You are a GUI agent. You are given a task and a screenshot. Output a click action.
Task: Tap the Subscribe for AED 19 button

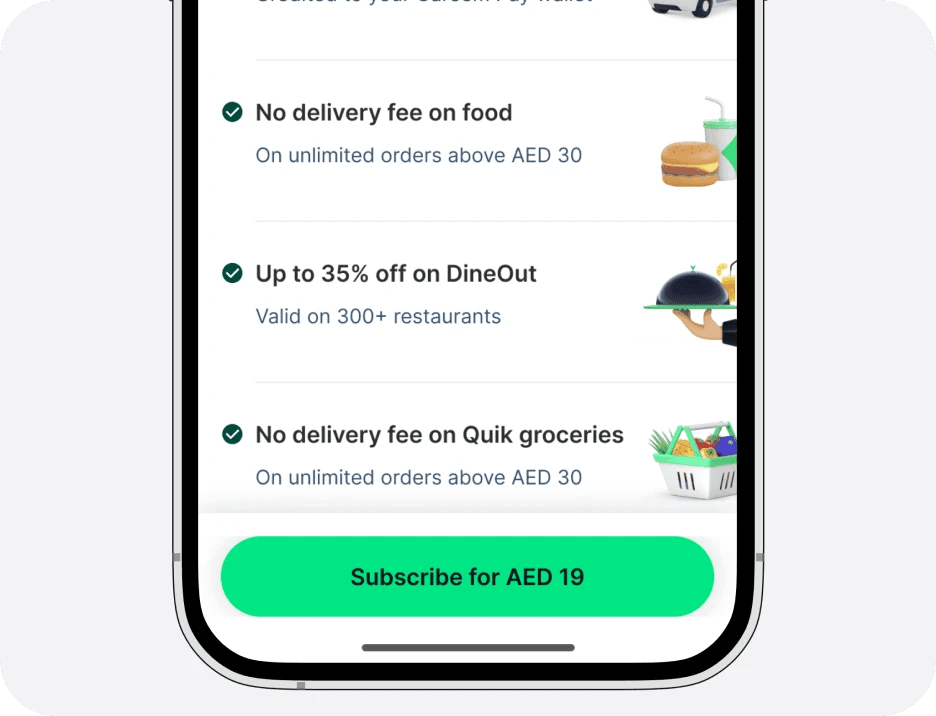click(467, 577)
